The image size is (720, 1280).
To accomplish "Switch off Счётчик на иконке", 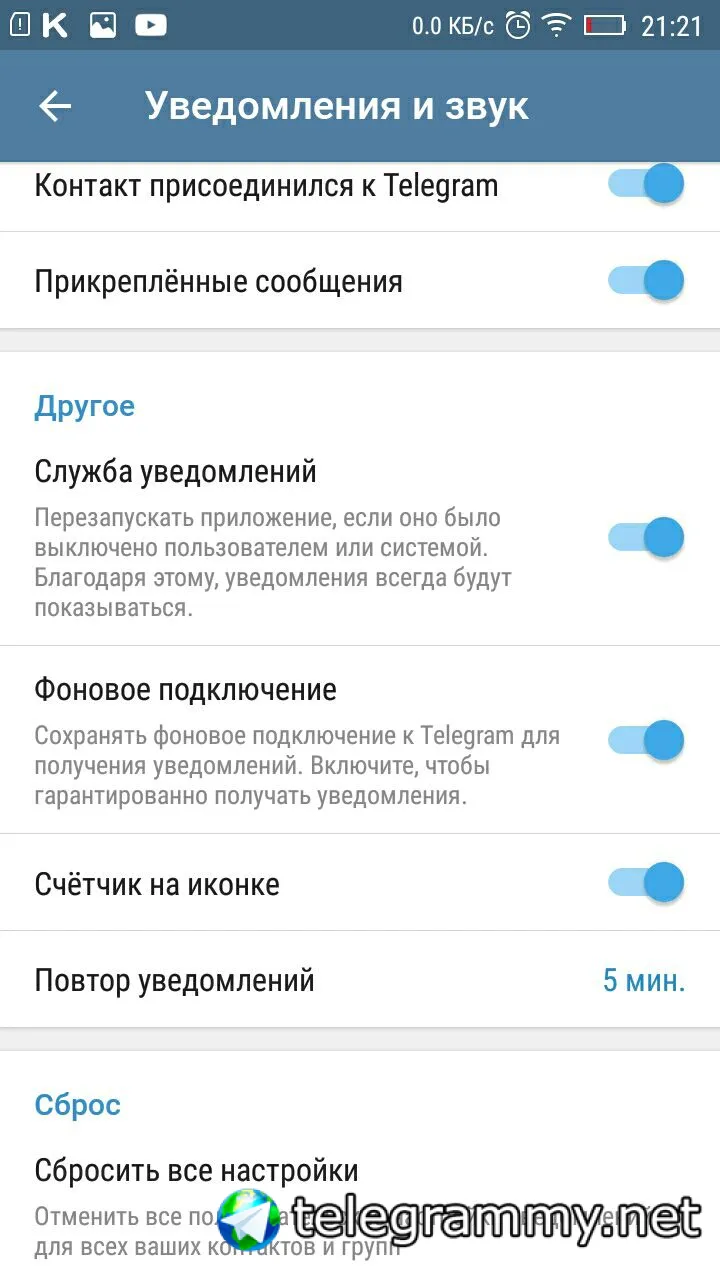I will click(x=646, y=882).
